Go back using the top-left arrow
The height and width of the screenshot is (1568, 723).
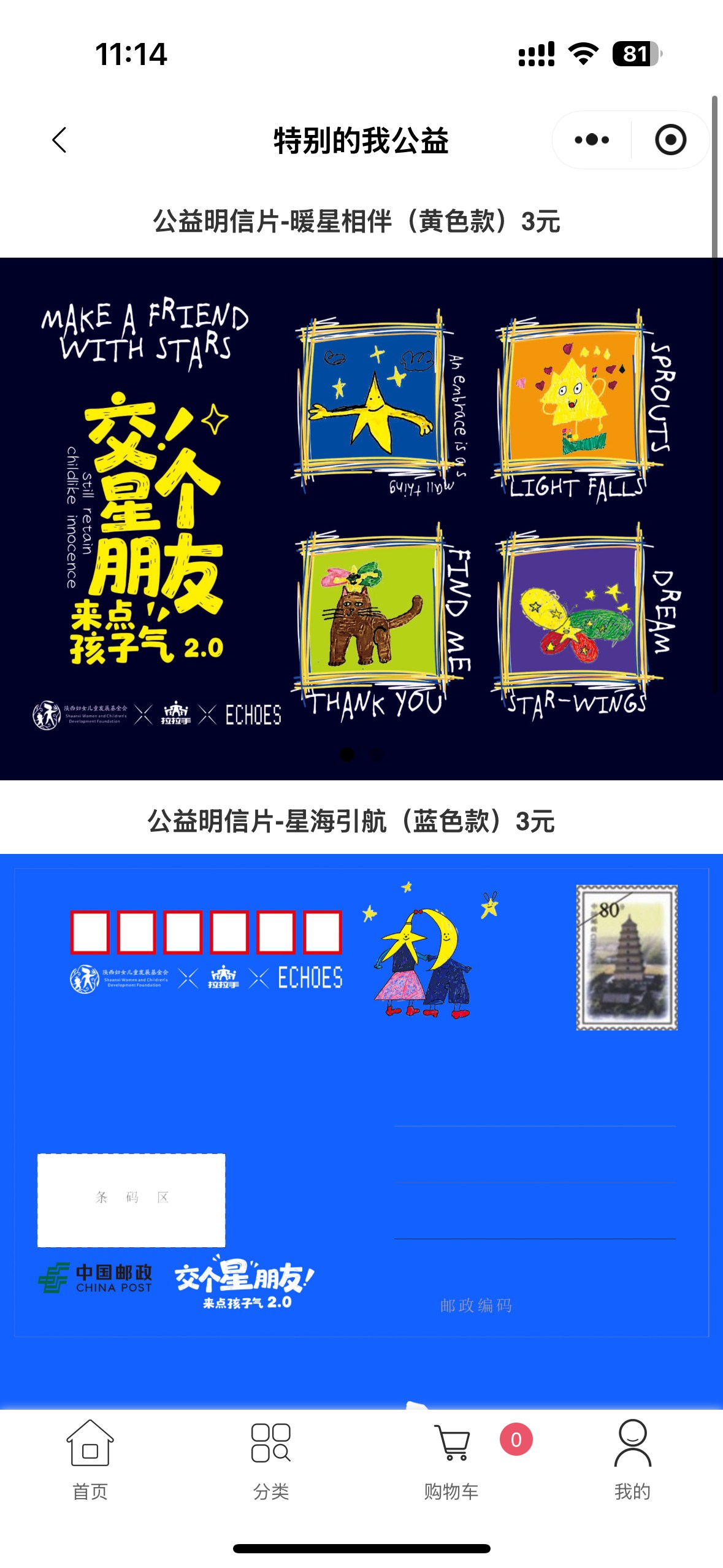59,140
